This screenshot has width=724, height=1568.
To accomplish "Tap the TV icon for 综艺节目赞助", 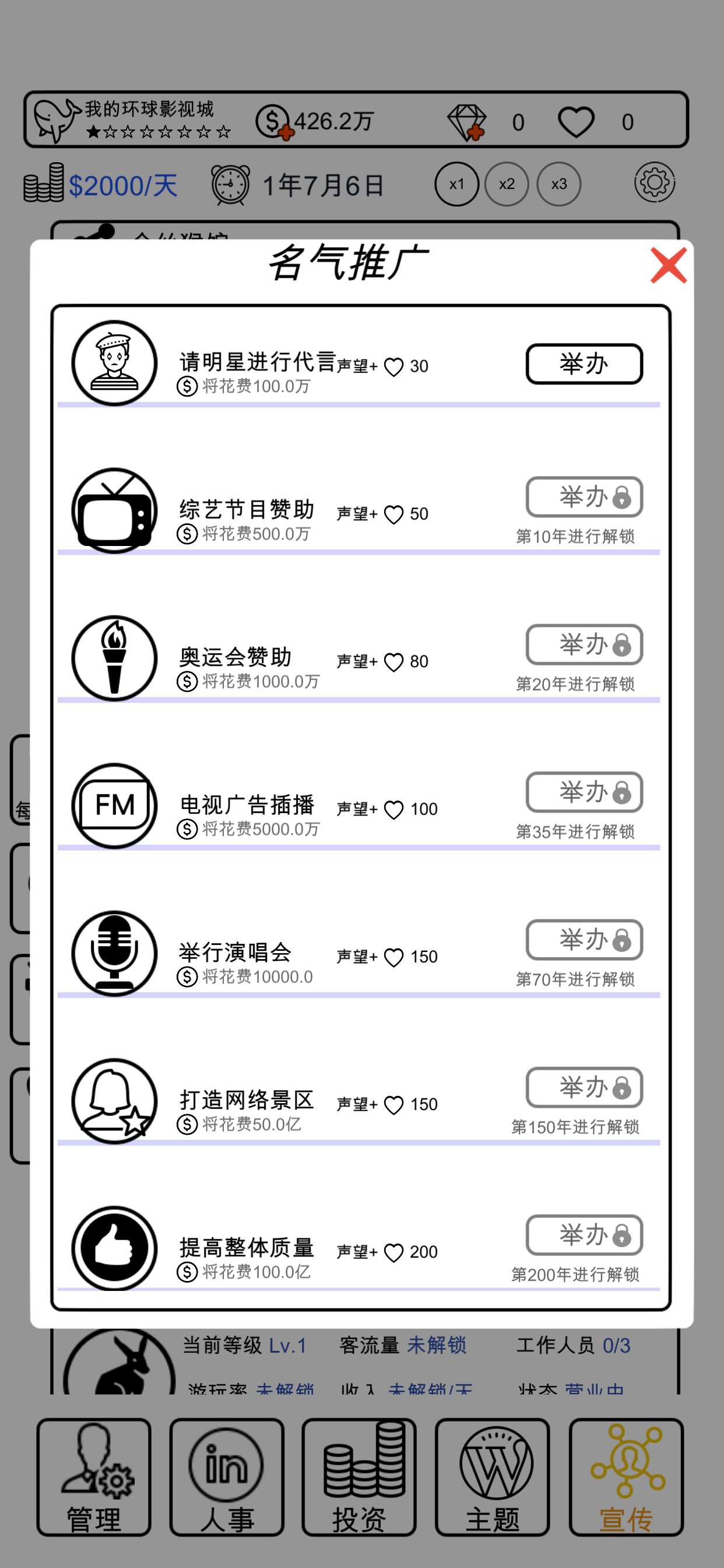I will [x=114, y=510].
